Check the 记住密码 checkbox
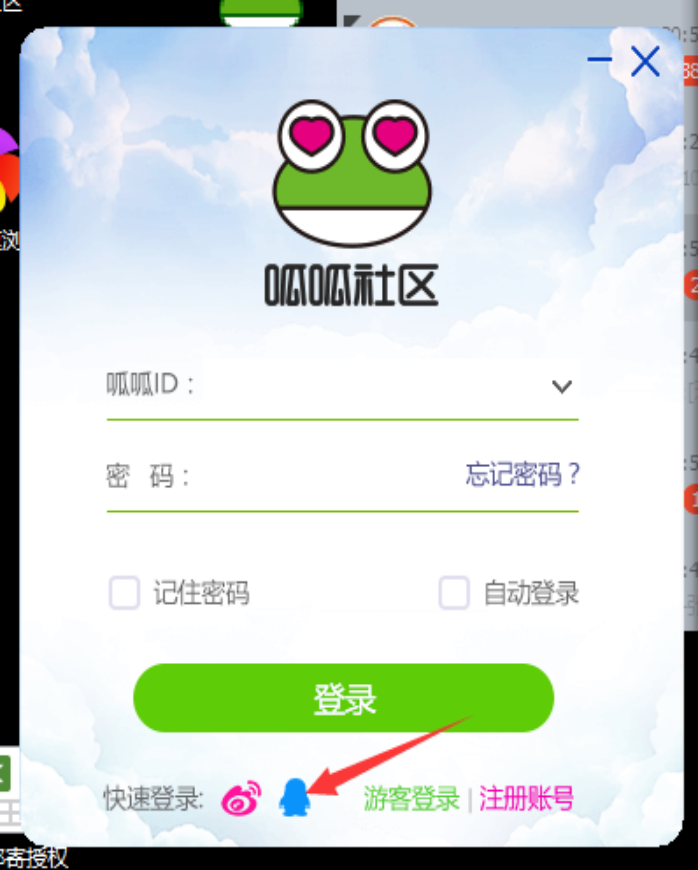The width and height of the screenshot is (698, 870). (x=124, y=593)
